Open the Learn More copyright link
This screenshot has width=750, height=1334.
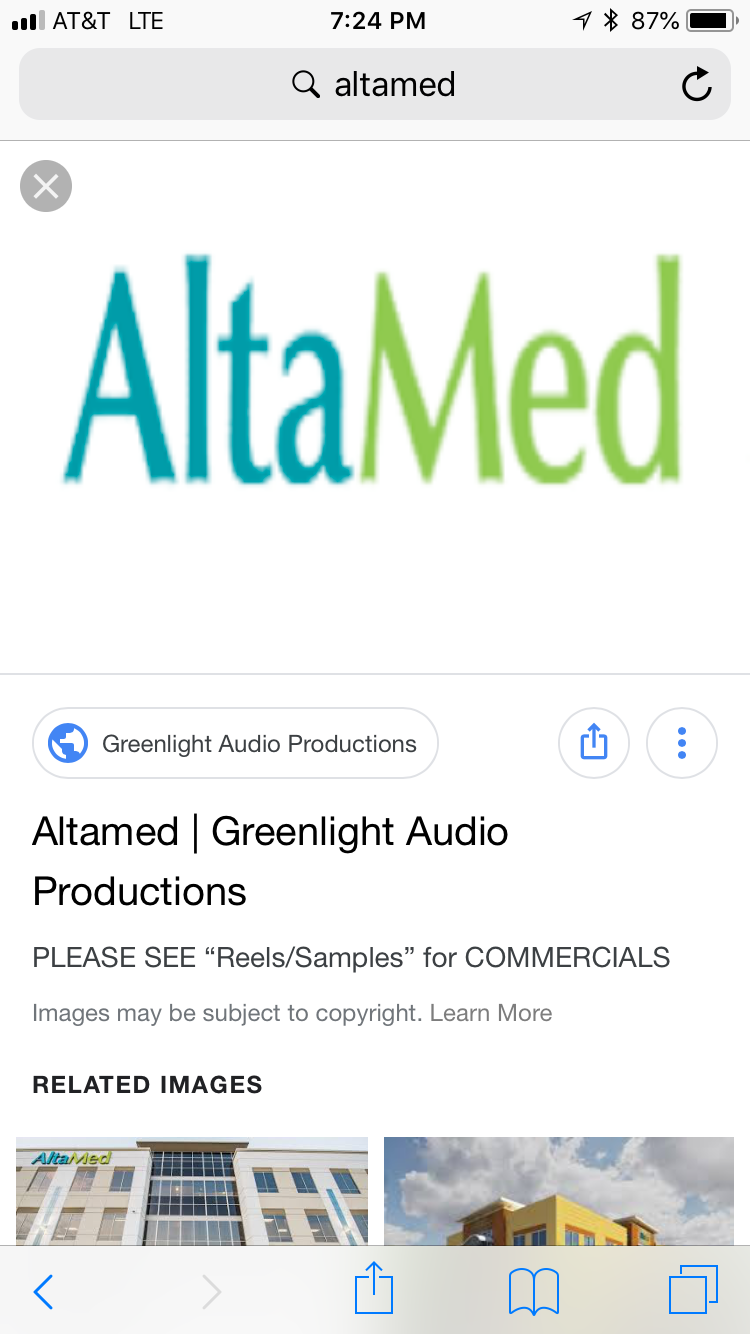click(491, 1013)
